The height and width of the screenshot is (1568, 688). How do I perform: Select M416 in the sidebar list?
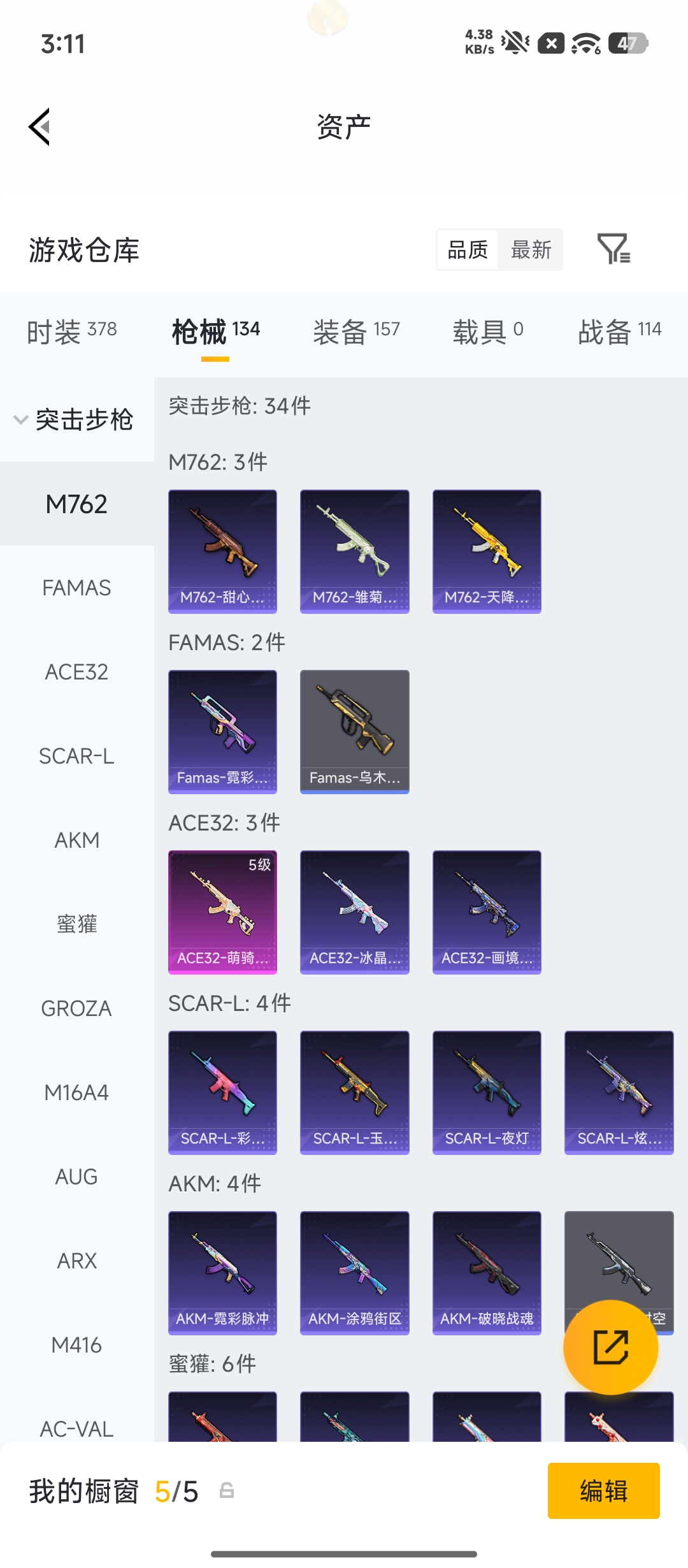76,1345
